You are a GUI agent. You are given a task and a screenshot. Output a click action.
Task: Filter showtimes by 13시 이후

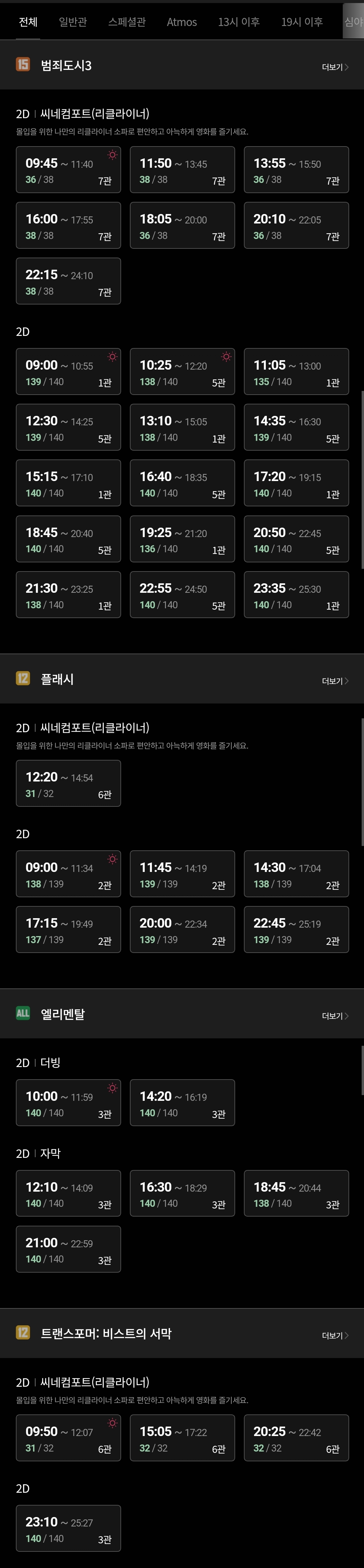(239, 22)
